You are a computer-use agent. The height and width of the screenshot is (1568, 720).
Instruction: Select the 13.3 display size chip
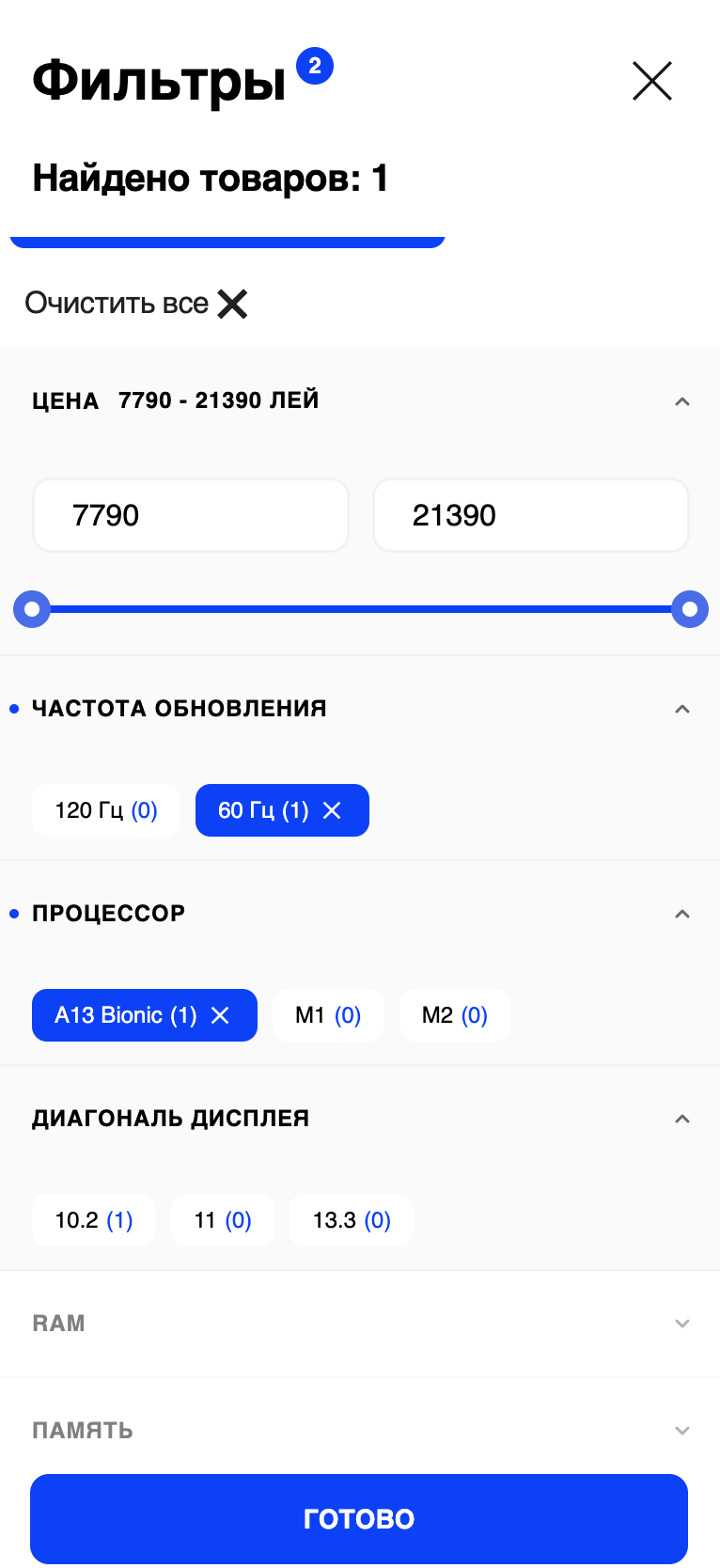click(x=351, y=1220)
